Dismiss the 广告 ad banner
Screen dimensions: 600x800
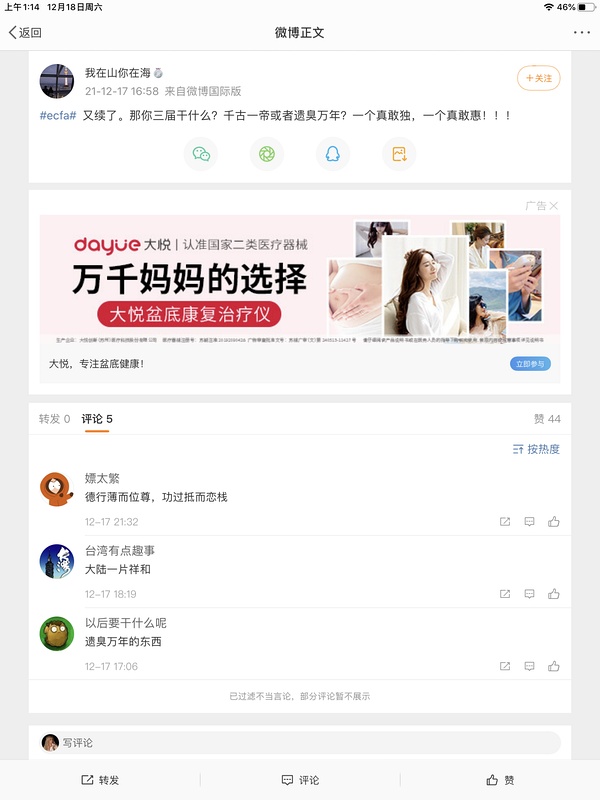point(553,206)
